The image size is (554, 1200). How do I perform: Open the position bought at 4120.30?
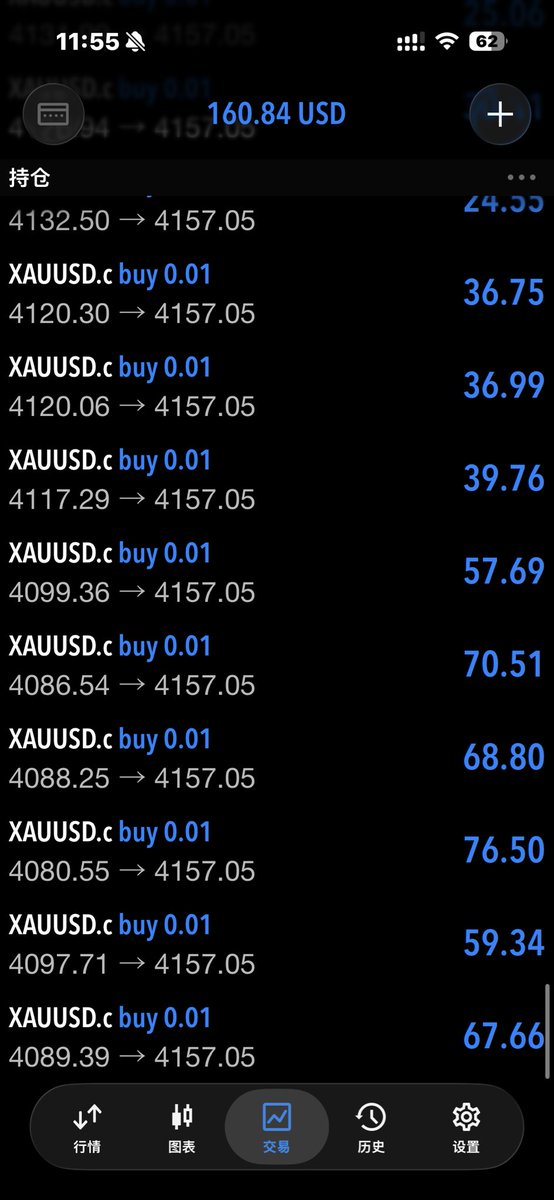coord(277,294)
